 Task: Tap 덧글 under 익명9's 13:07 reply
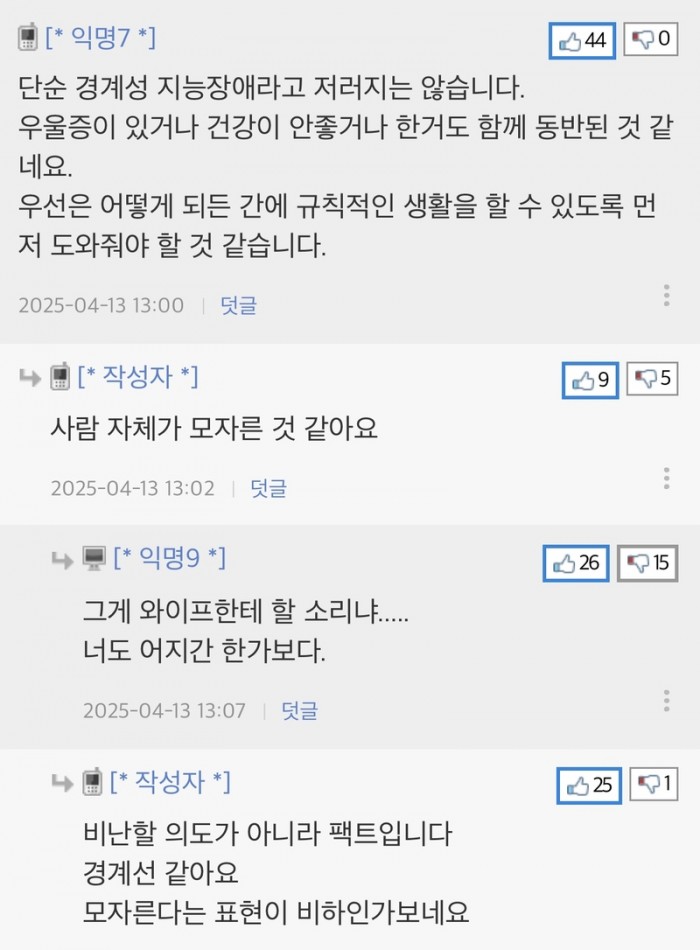(x=299, y=711)
